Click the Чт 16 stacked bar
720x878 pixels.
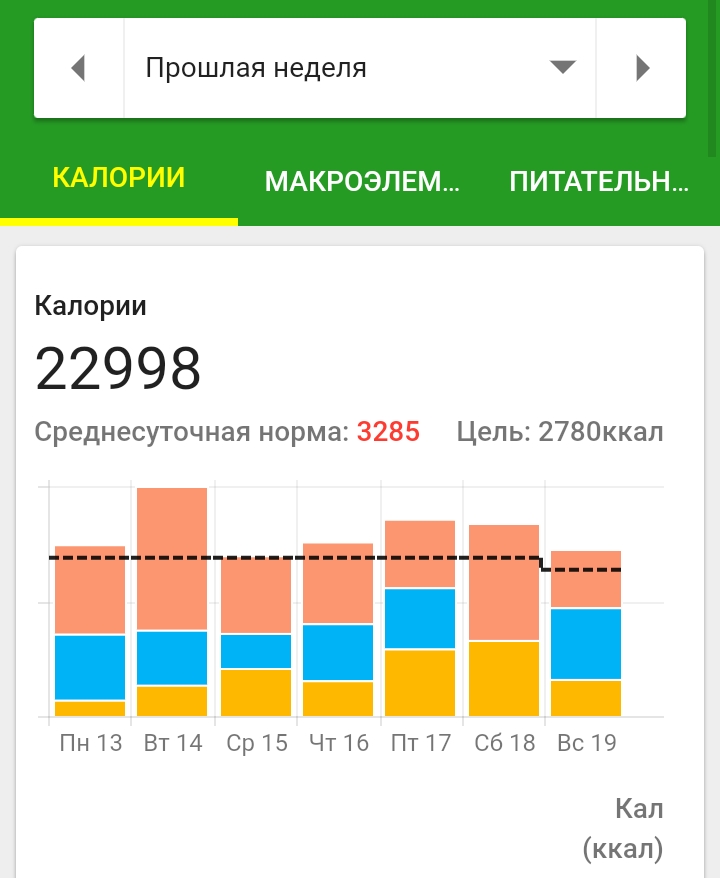click(x=338, y=630)
